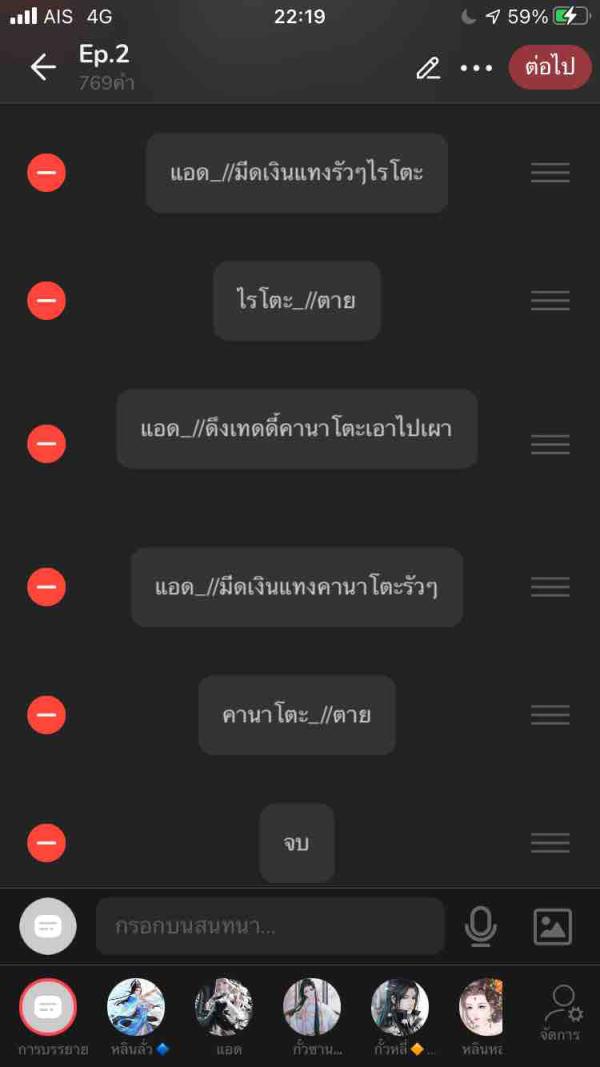
Task: Focus the กรอกบนสนทนา text field
Action: coord(270,926)
